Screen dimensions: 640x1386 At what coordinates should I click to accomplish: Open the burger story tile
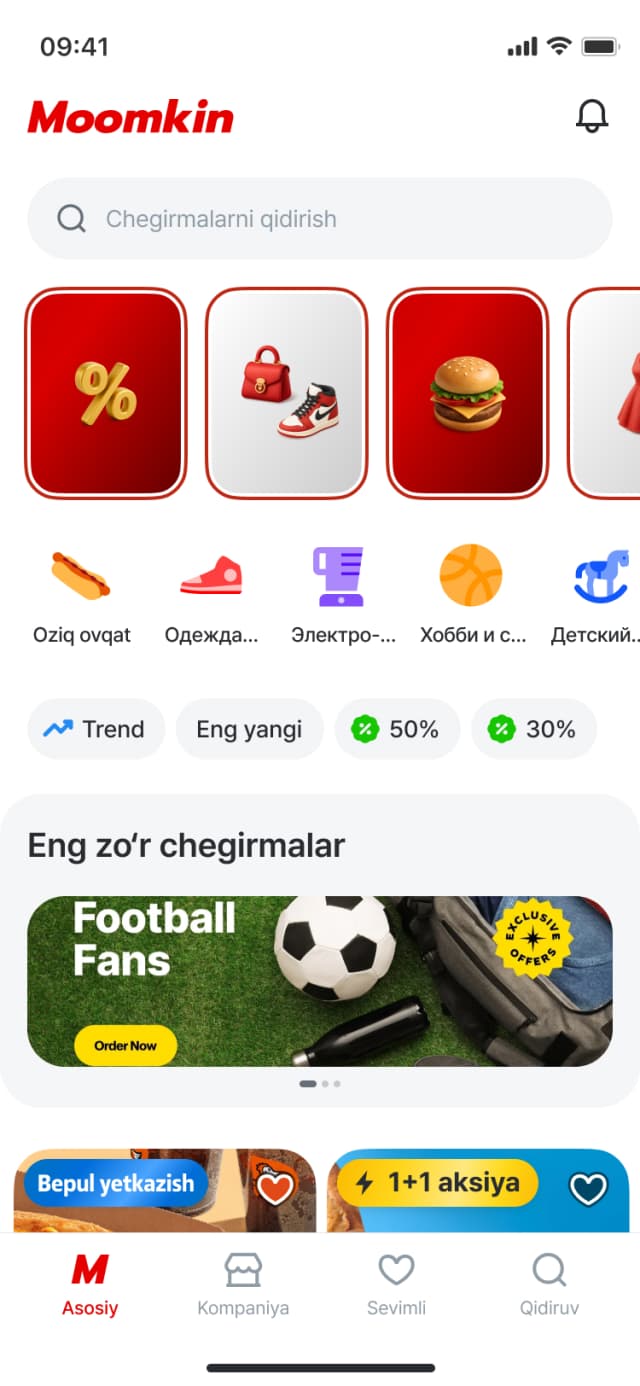(x=467, y=393)
